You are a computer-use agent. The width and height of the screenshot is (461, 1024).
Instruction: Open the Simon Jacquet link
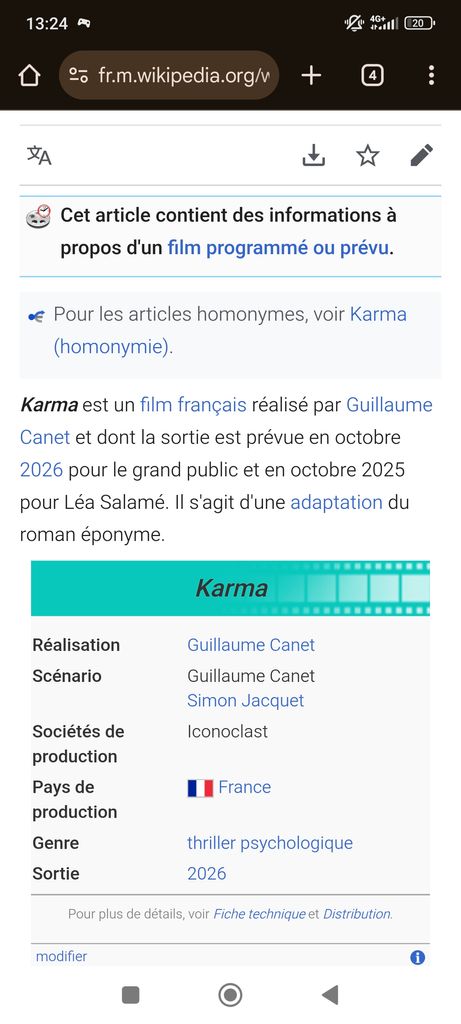pos(246,700)
